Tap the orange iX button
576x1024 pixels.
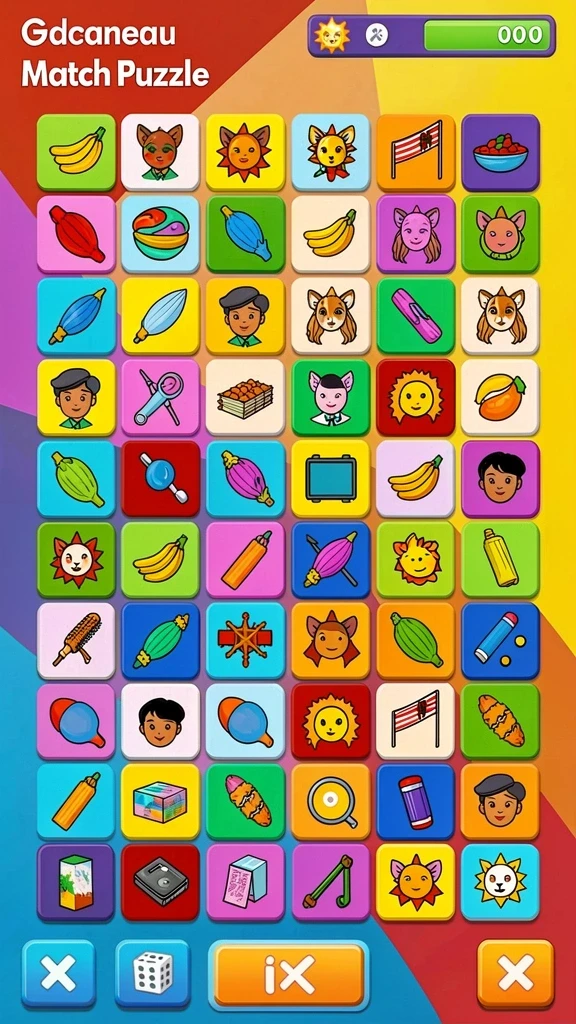point(289,975)
